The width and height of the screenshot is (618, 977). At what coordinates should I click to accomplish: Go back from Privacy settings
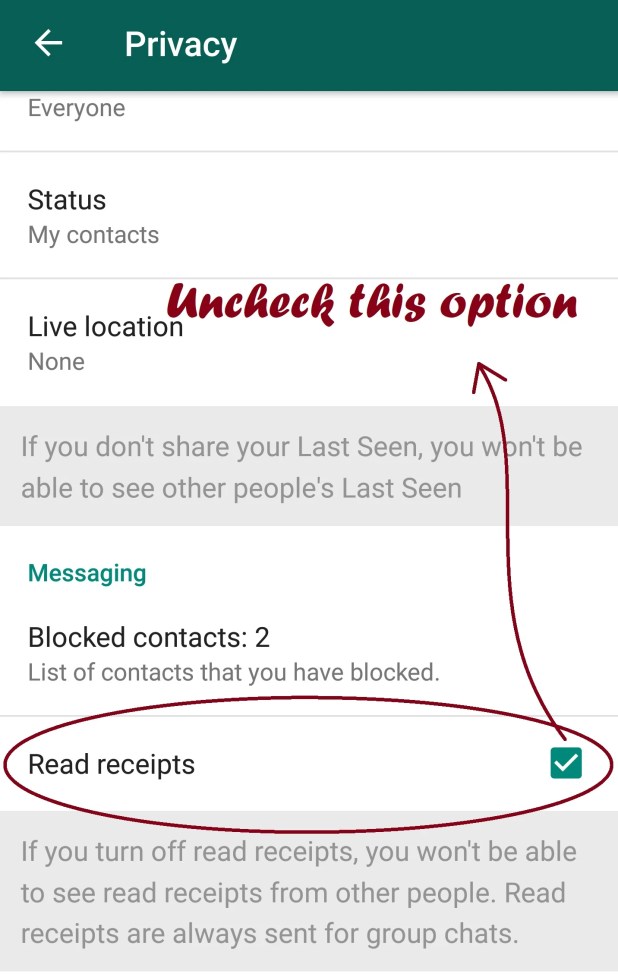tap(48, 44)
